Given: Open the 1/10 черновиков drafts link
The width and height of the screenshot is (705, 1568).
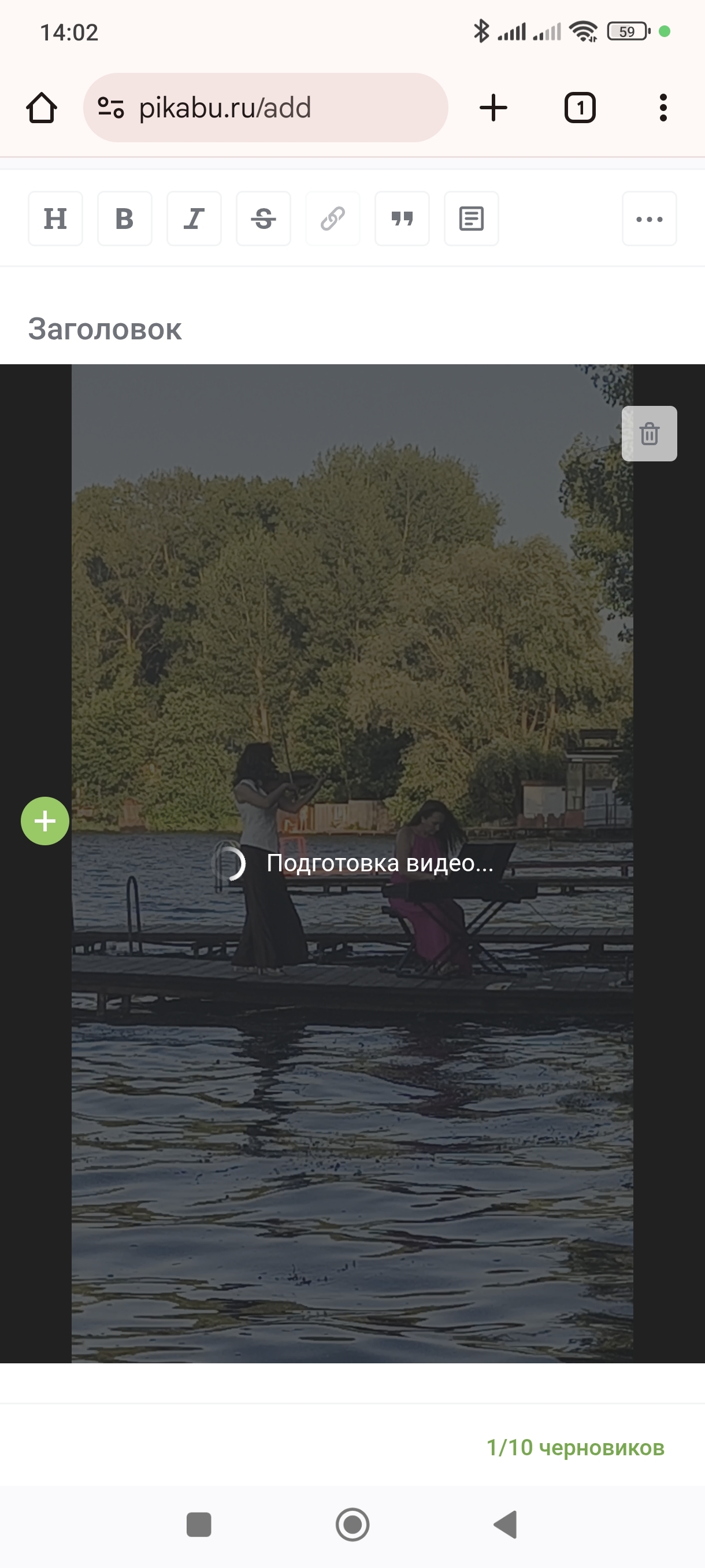Looking at the screenshot, I should tap(575, 1448).
